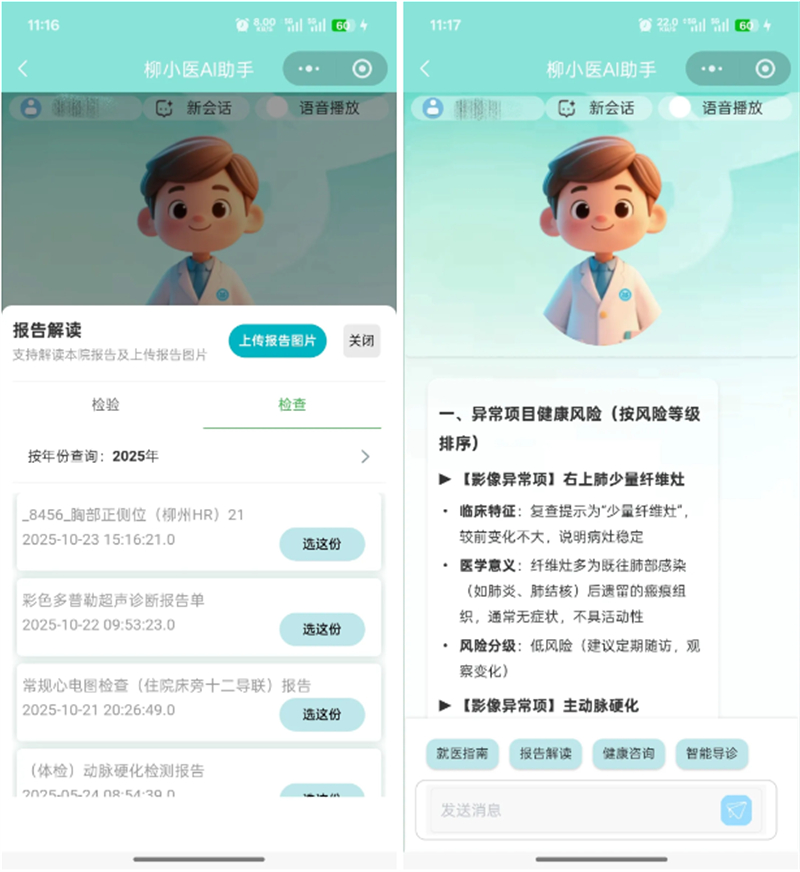Close the 报告解读 panel with 关闭

point(362,341)
